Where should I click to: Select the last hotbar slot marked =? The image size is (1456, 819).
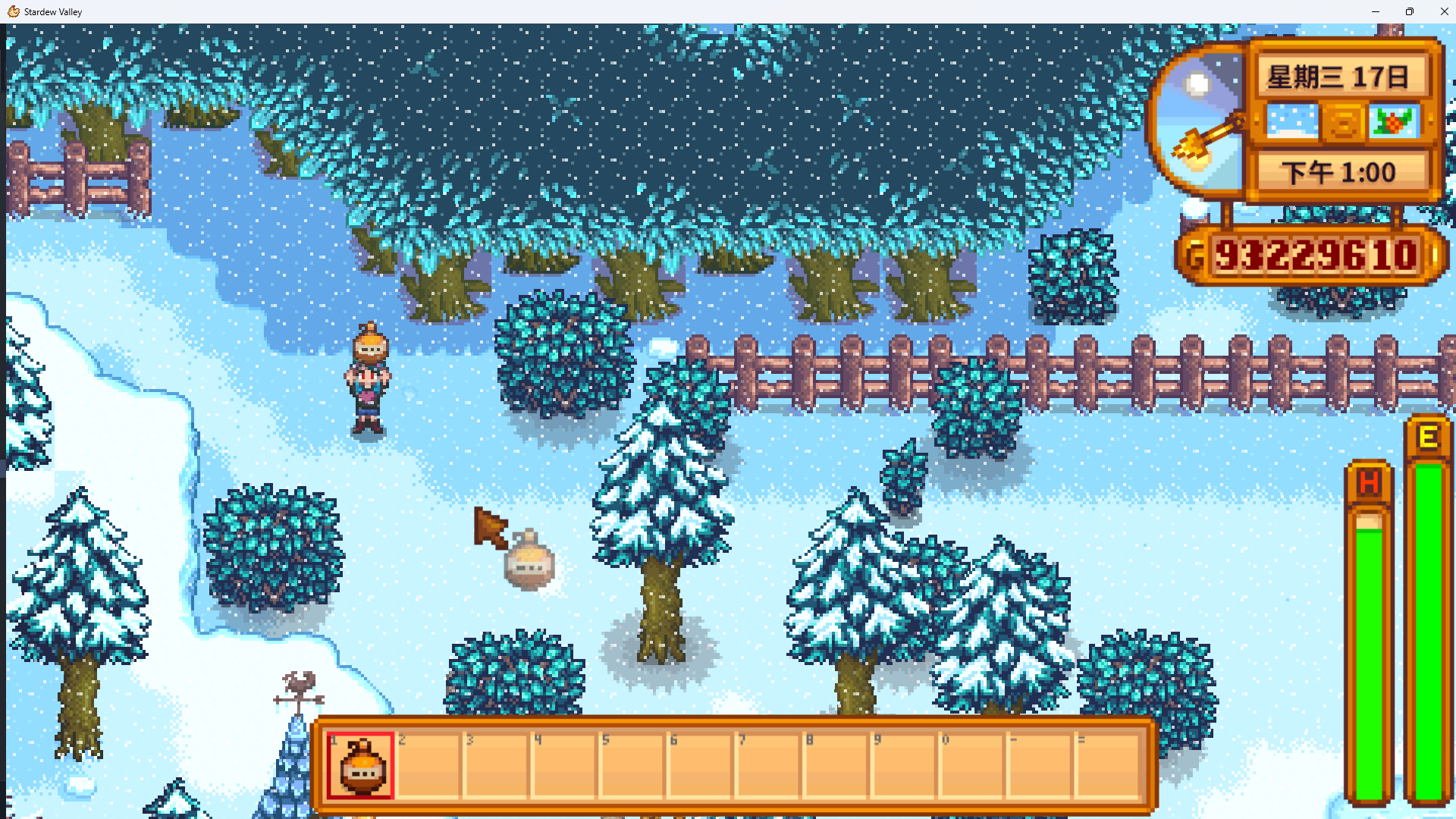(x=1108, y=766)
